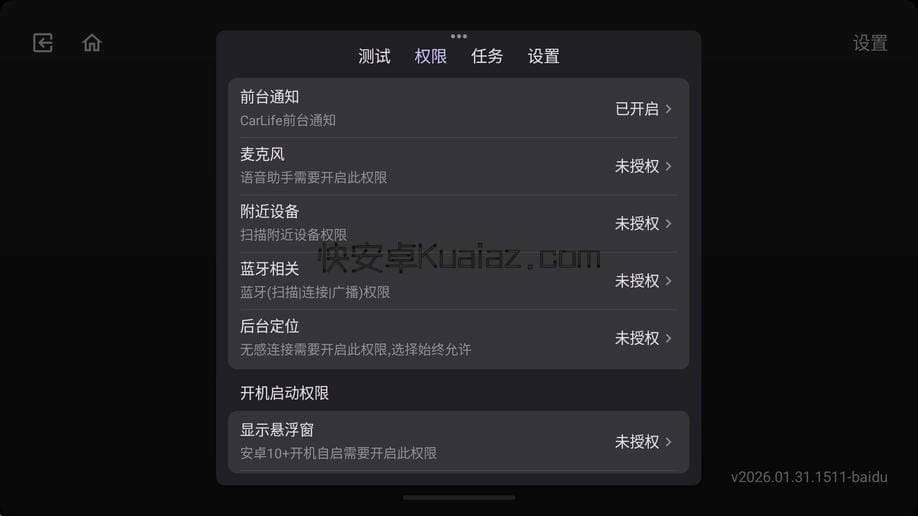Tap the three-dot handle above the panel

[458, 36]
